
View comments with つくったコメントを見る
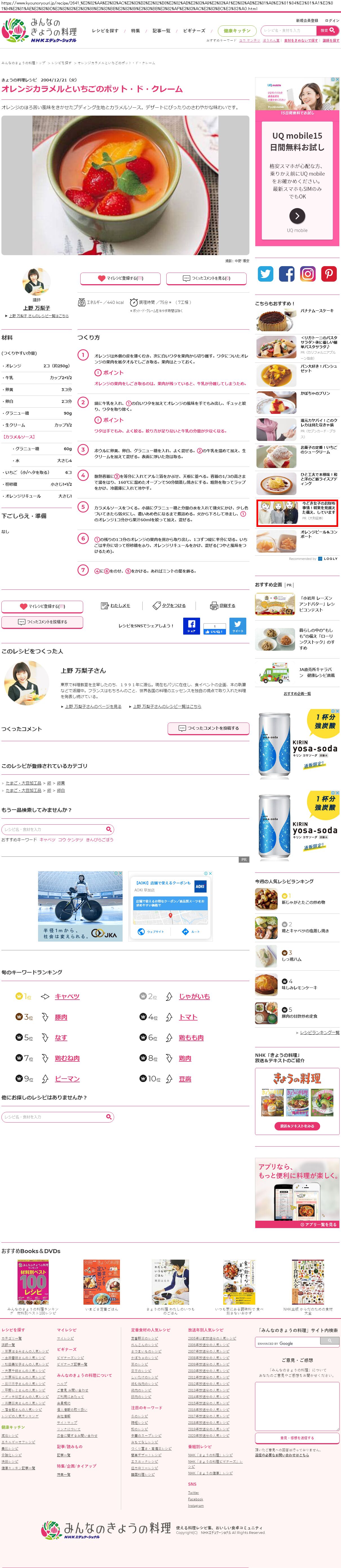point(206,278)
